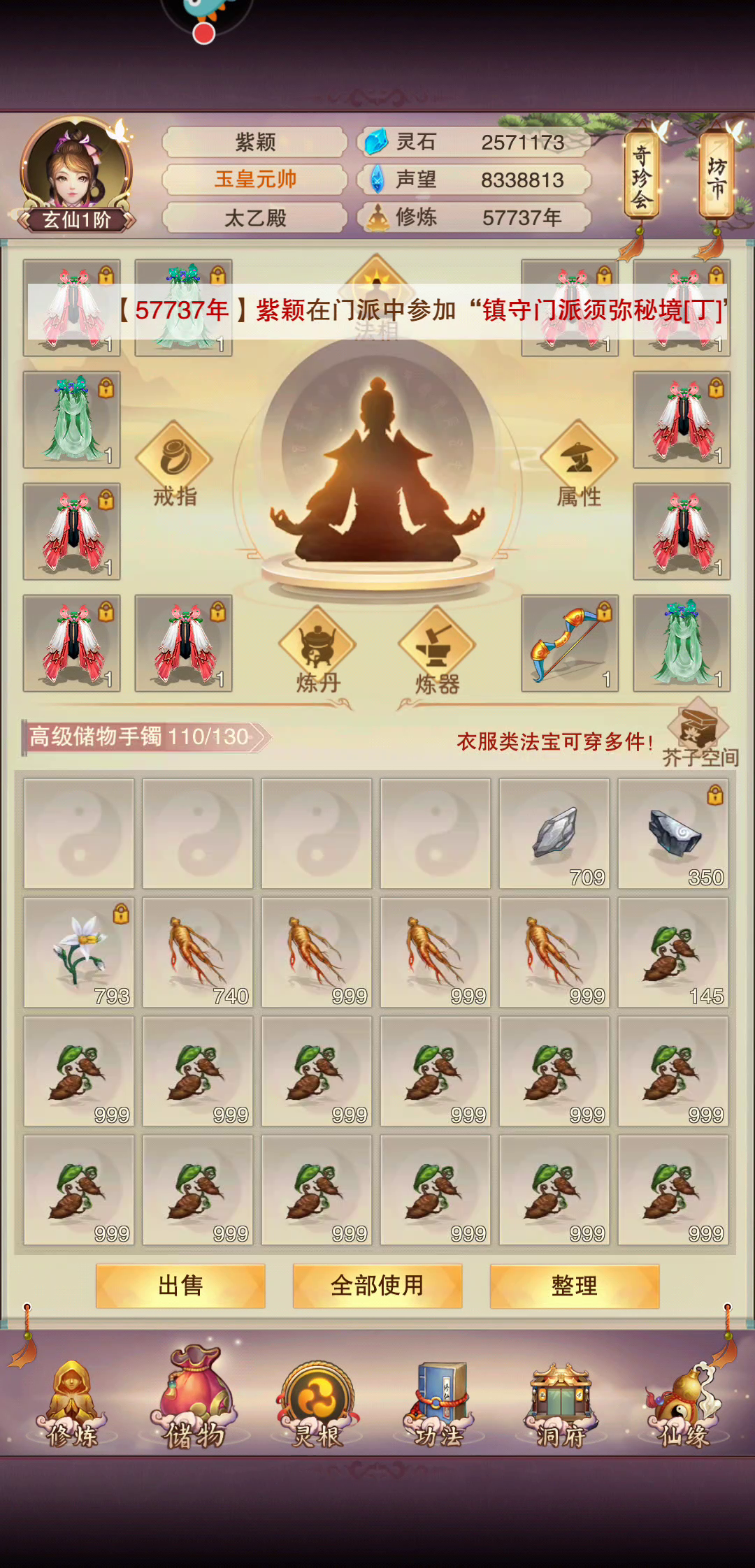Open the 属性 attributes panel
The width and height of the screenshot is (755, 1568).
579,465
